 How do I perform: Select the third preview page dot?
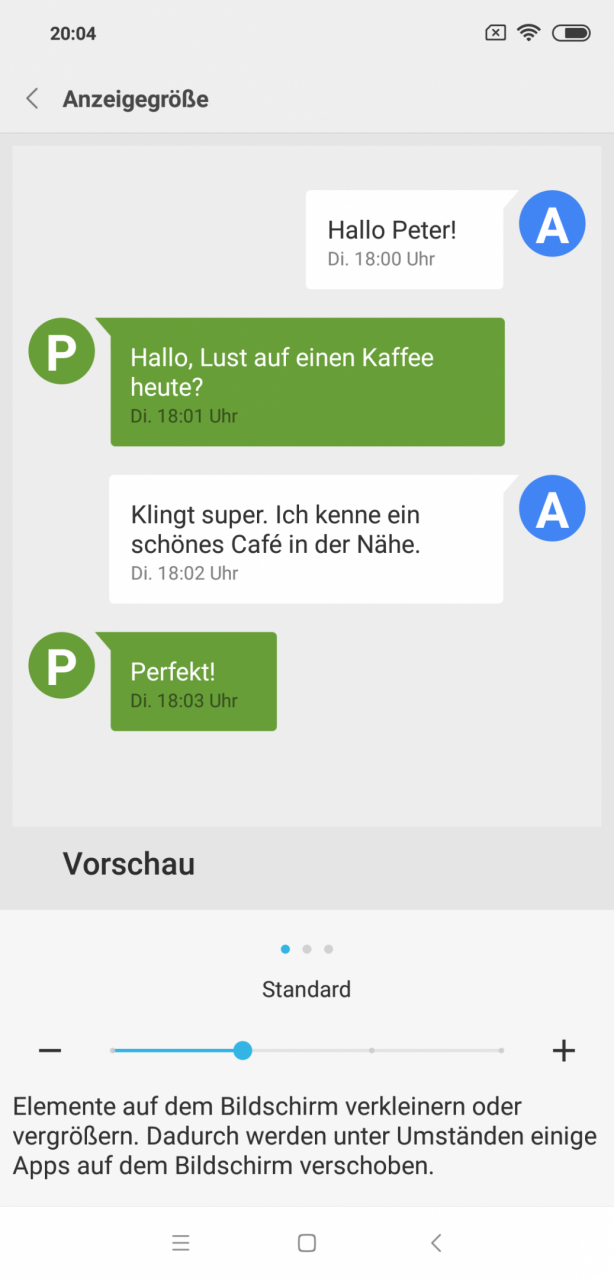point(328,949)
